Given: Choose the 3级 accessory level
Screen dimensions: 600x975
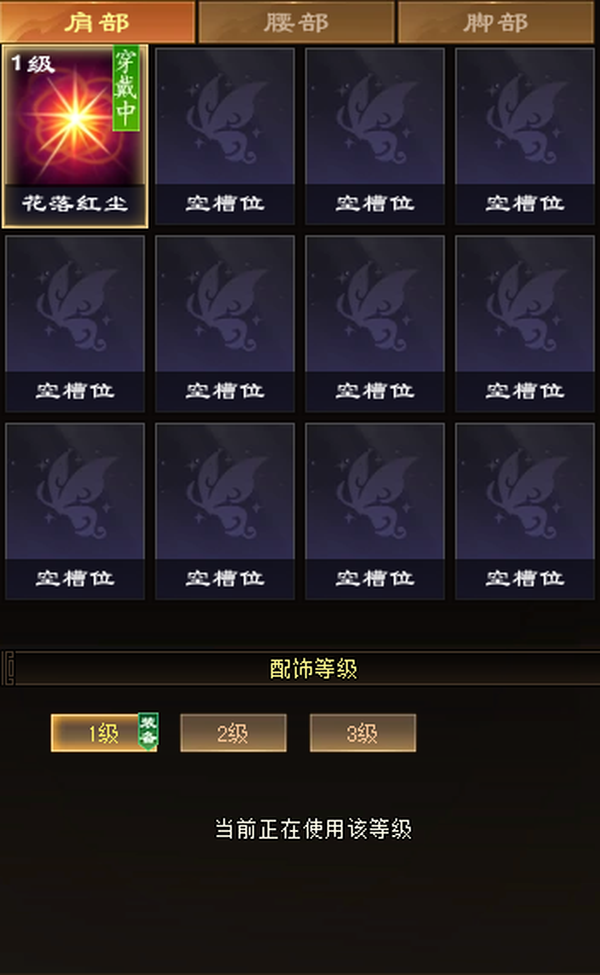Looking at the screenshot, I should coord(362,733).
